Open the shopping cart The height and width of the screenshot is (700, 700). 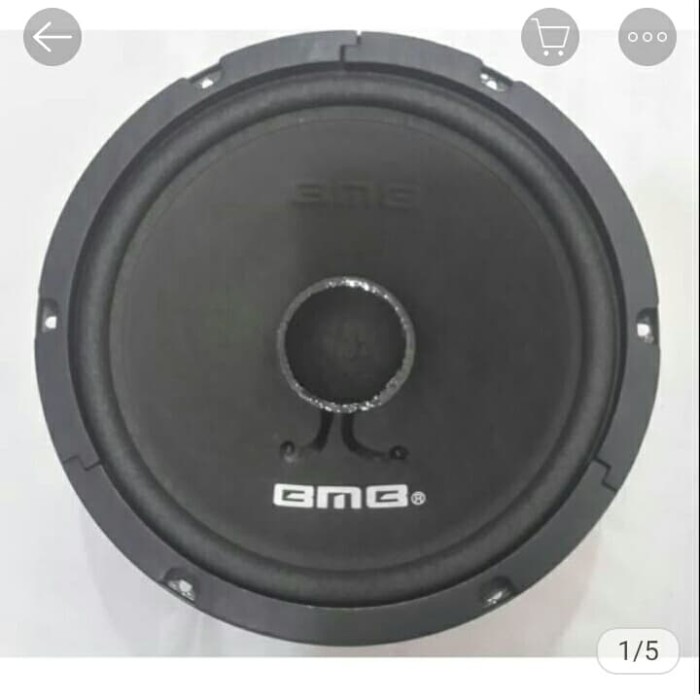coord(550,37)
